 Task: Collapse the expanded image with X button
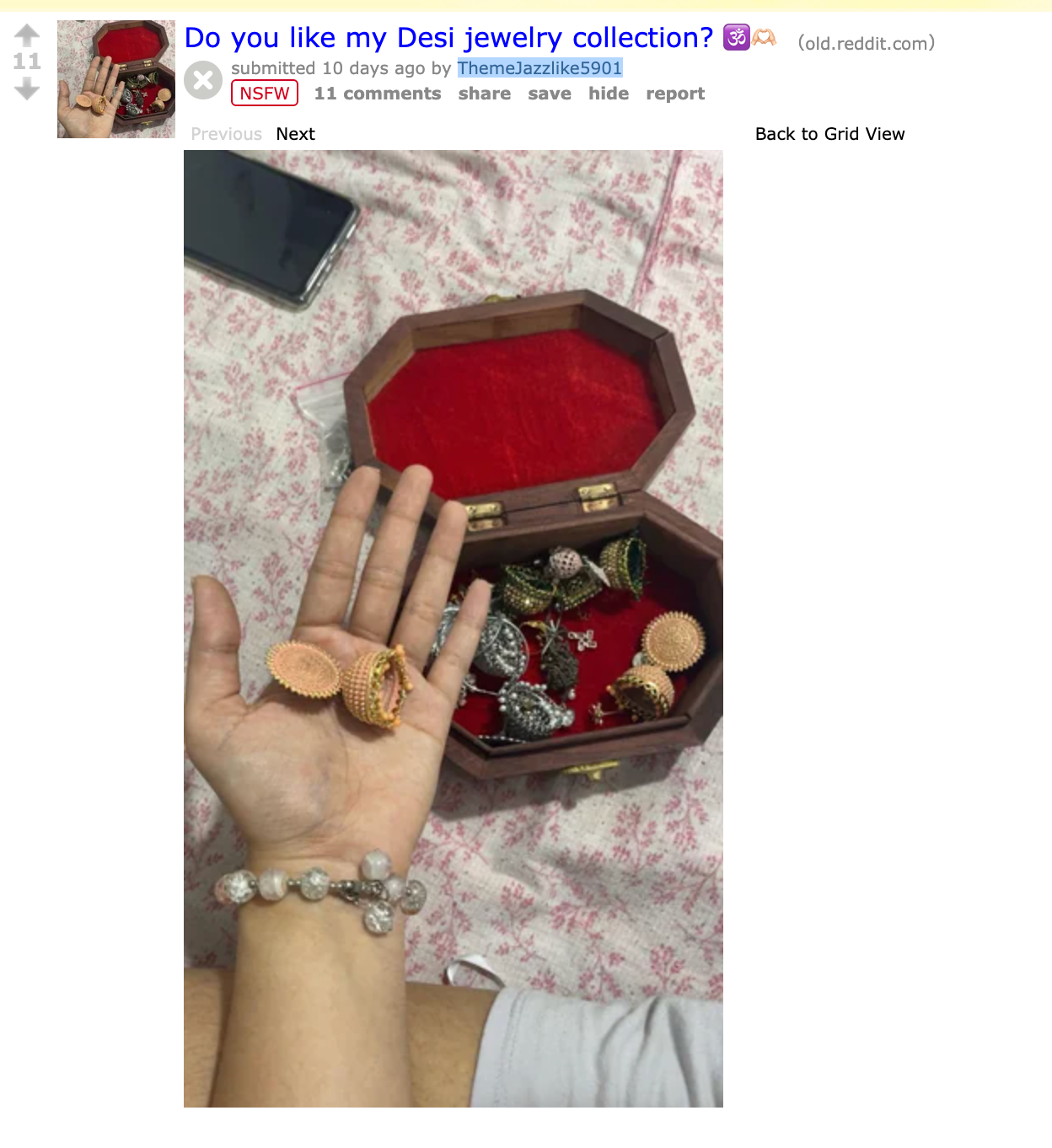tap(203, 81)
